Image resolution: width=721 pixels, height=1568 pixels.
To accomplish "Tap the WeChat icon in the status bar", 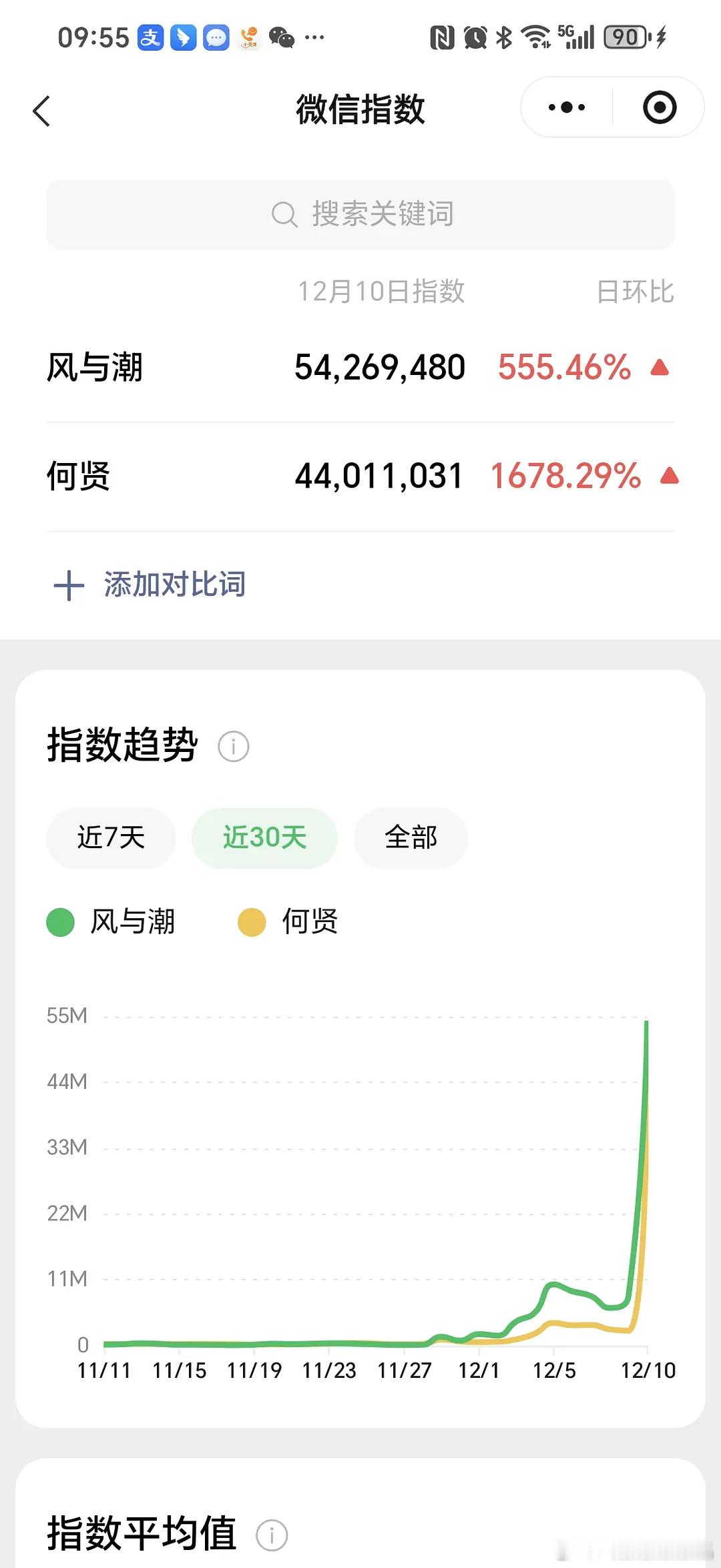I will [x=280, y=38].
